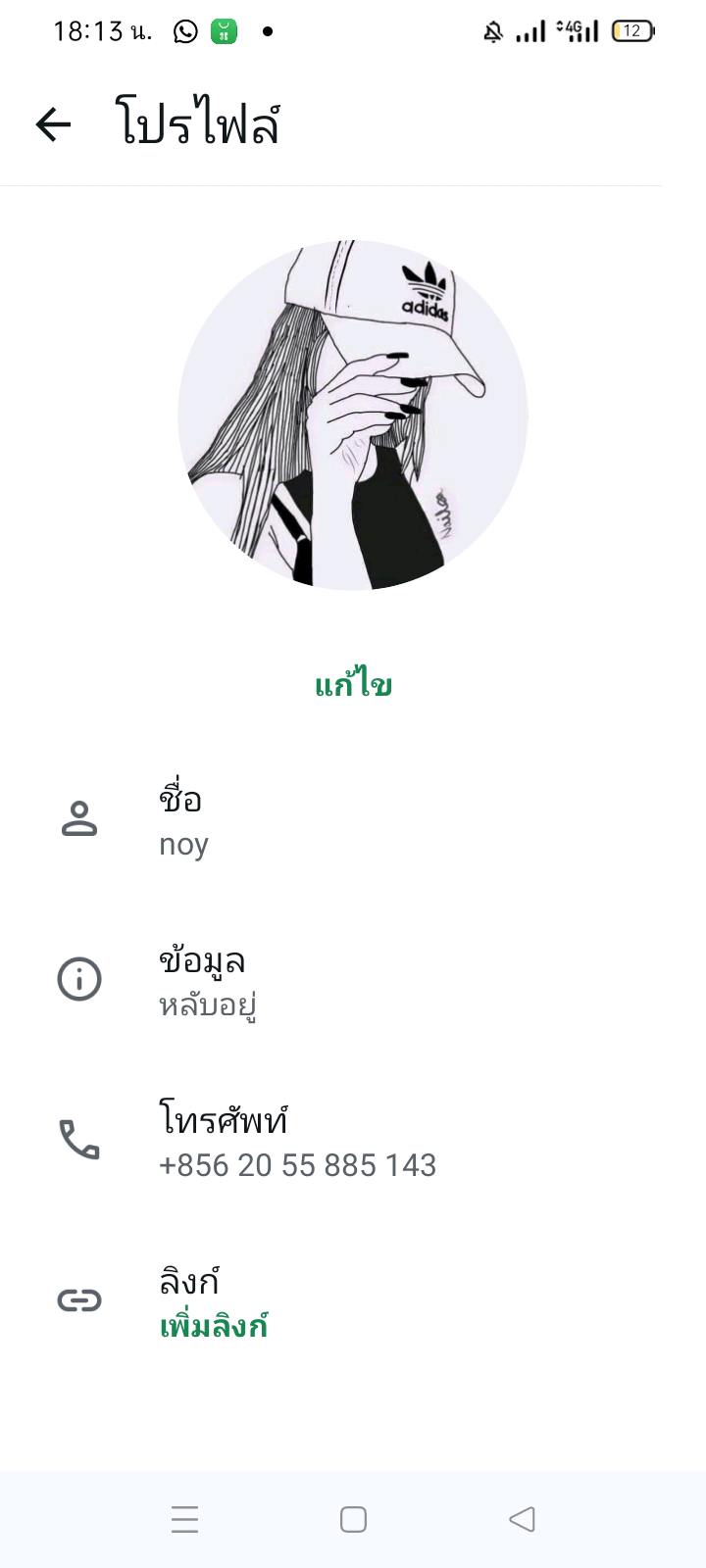Image resolution: width=706 pixels, height=1568 pixels.
Task: Open recent apps from navigation bar
Action: pos(184,1519)
